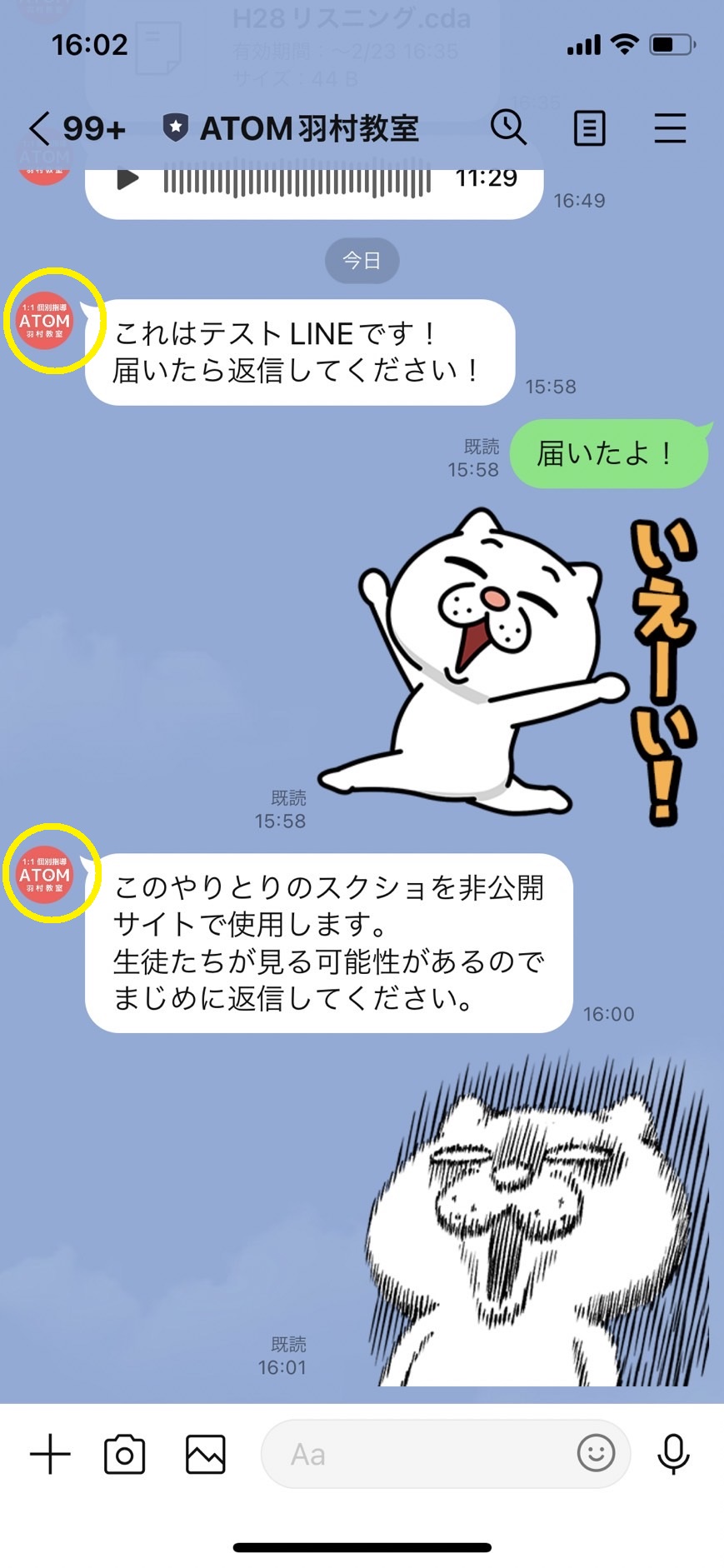Launch the camera from chat
724x1568 pixels.
(x=125, y=1455)
